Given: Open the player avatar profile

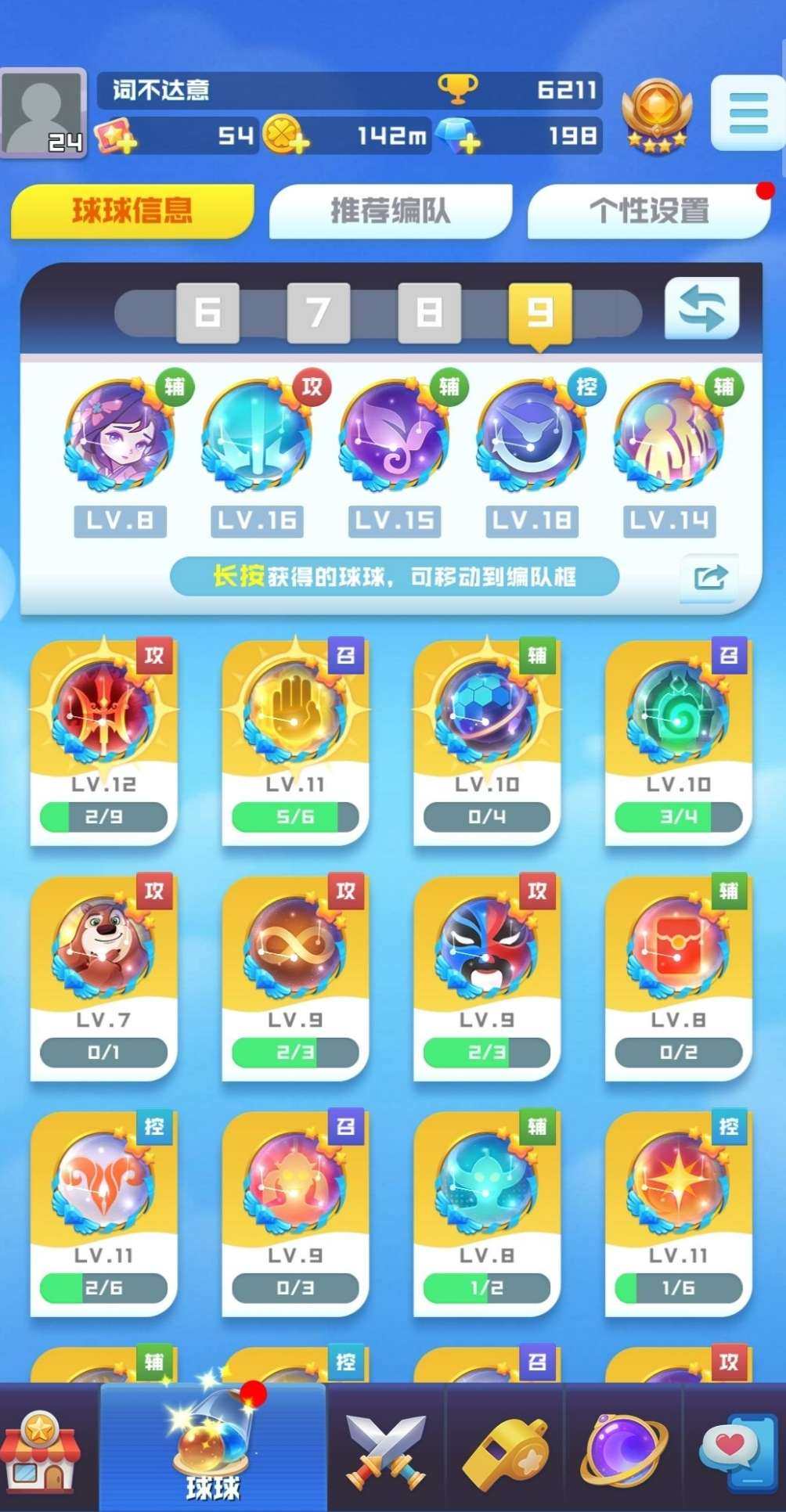Looking at the screenshot, I should pyautogui.click(x=42, y=113).
